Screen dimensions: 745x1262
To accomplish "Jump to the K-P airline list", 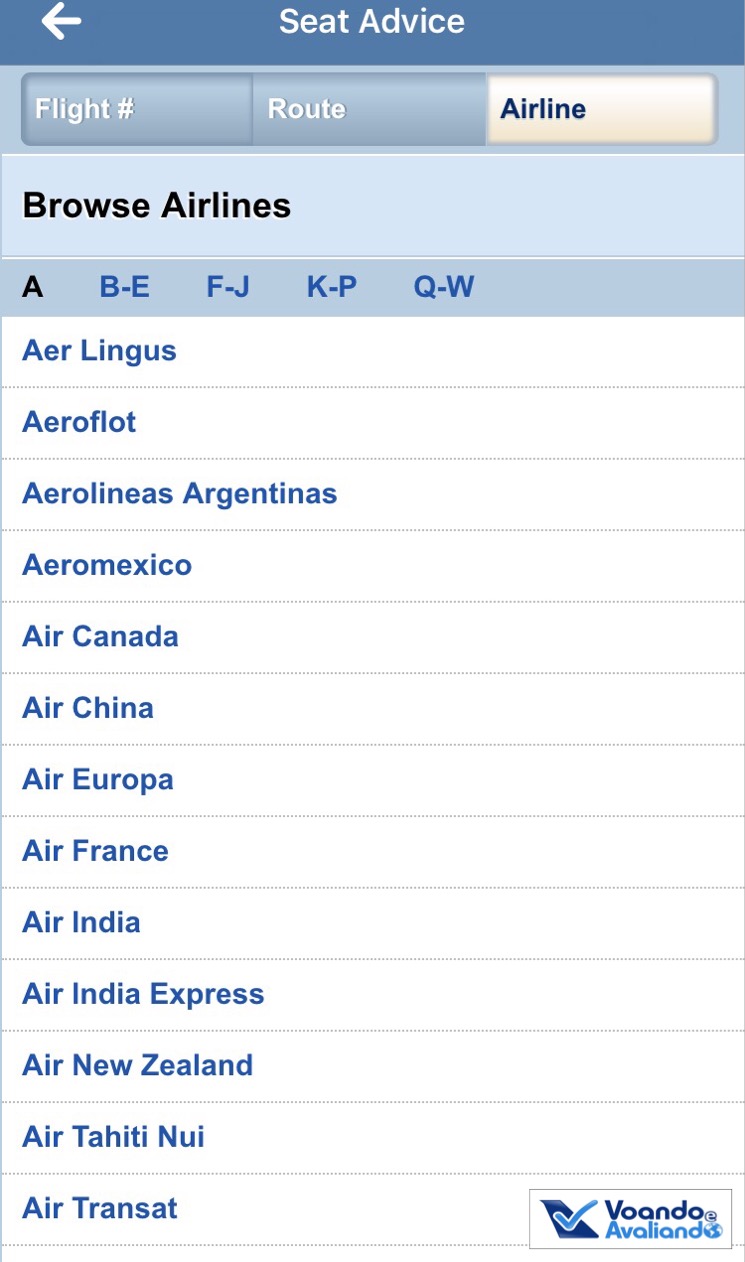I will pyautogui.click(x=331, y=288).
